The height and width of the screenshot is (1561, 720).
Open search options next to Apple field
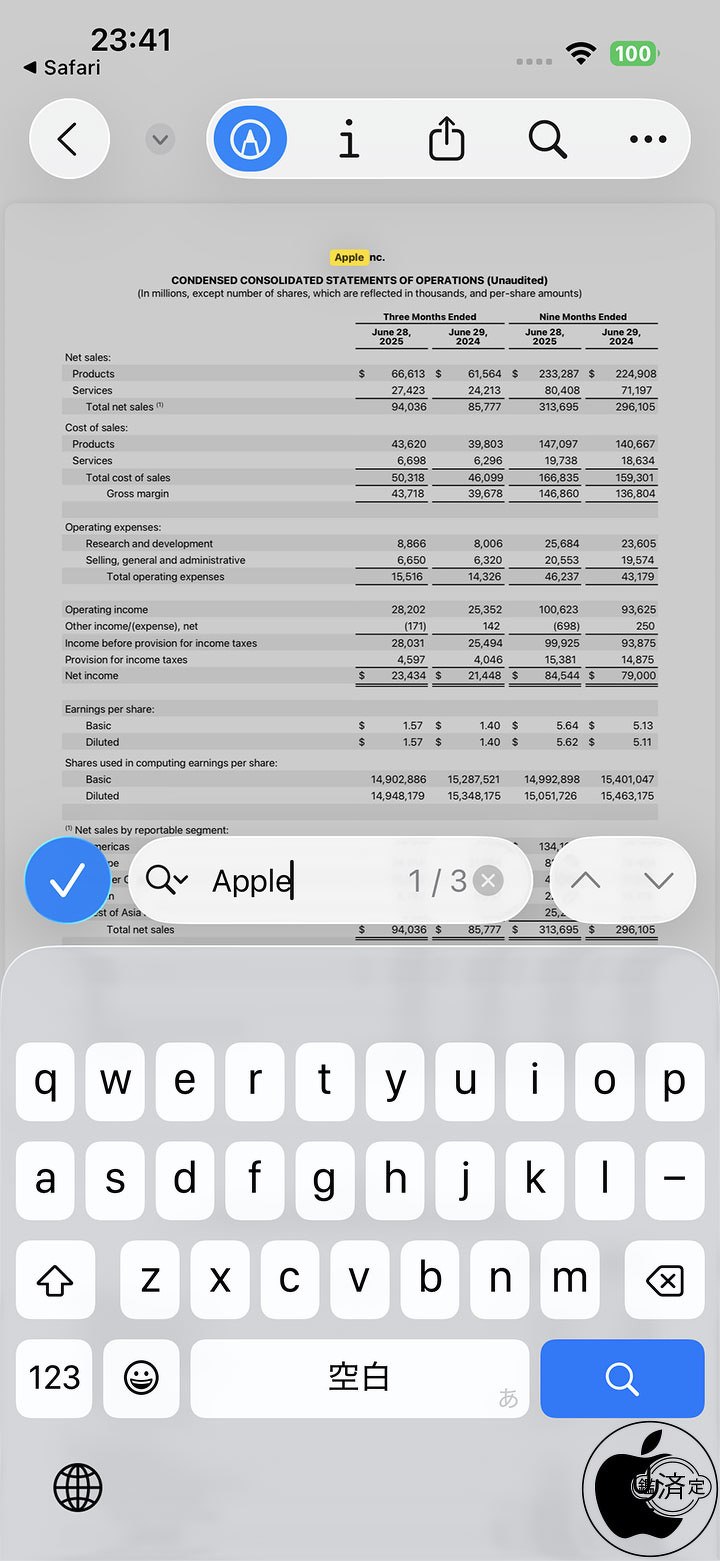166,880
